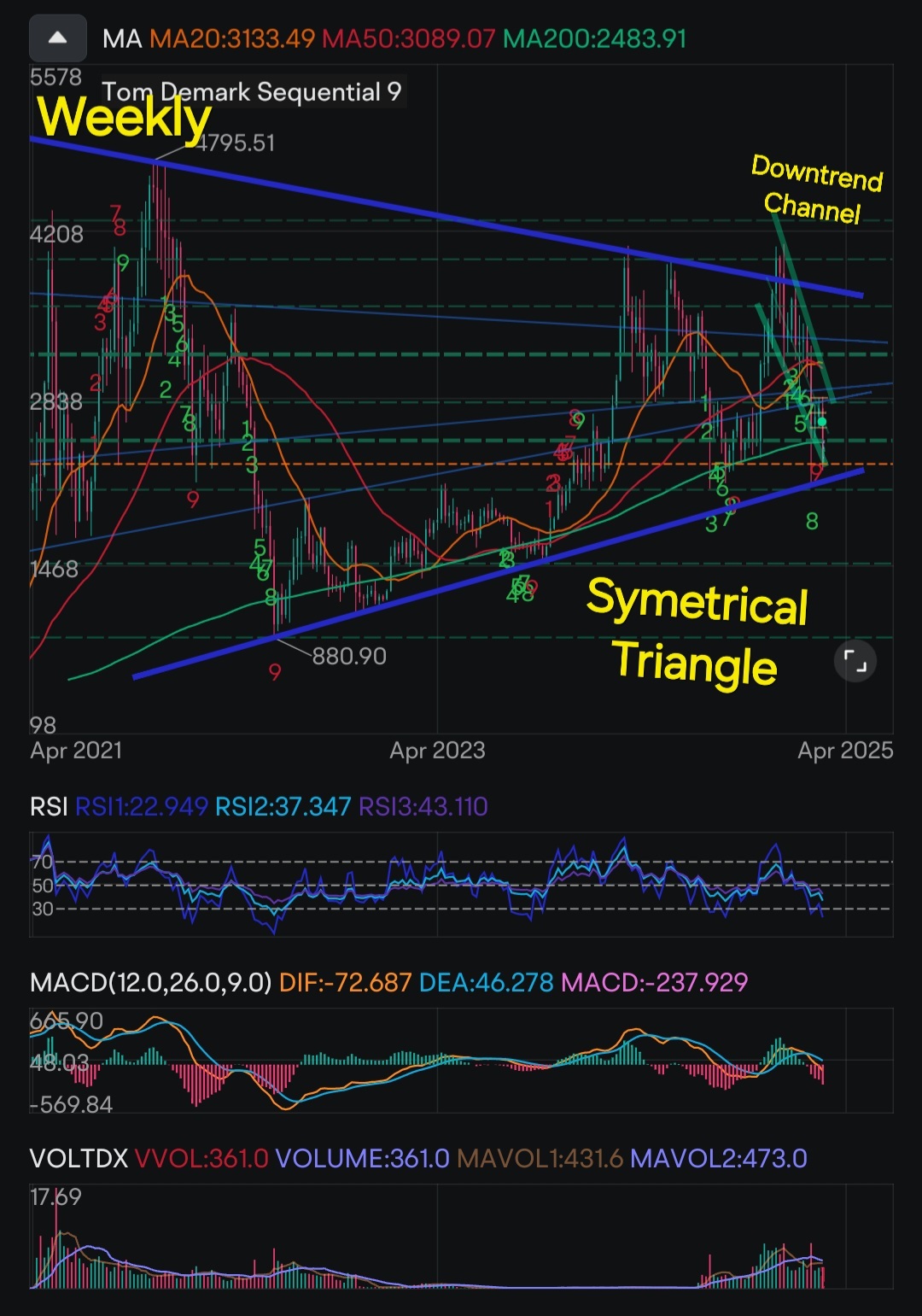Collapse the MA indicator legend arrow
Image resolution: width=922 pixels, height=1316 pixels.
coord(57,38)
